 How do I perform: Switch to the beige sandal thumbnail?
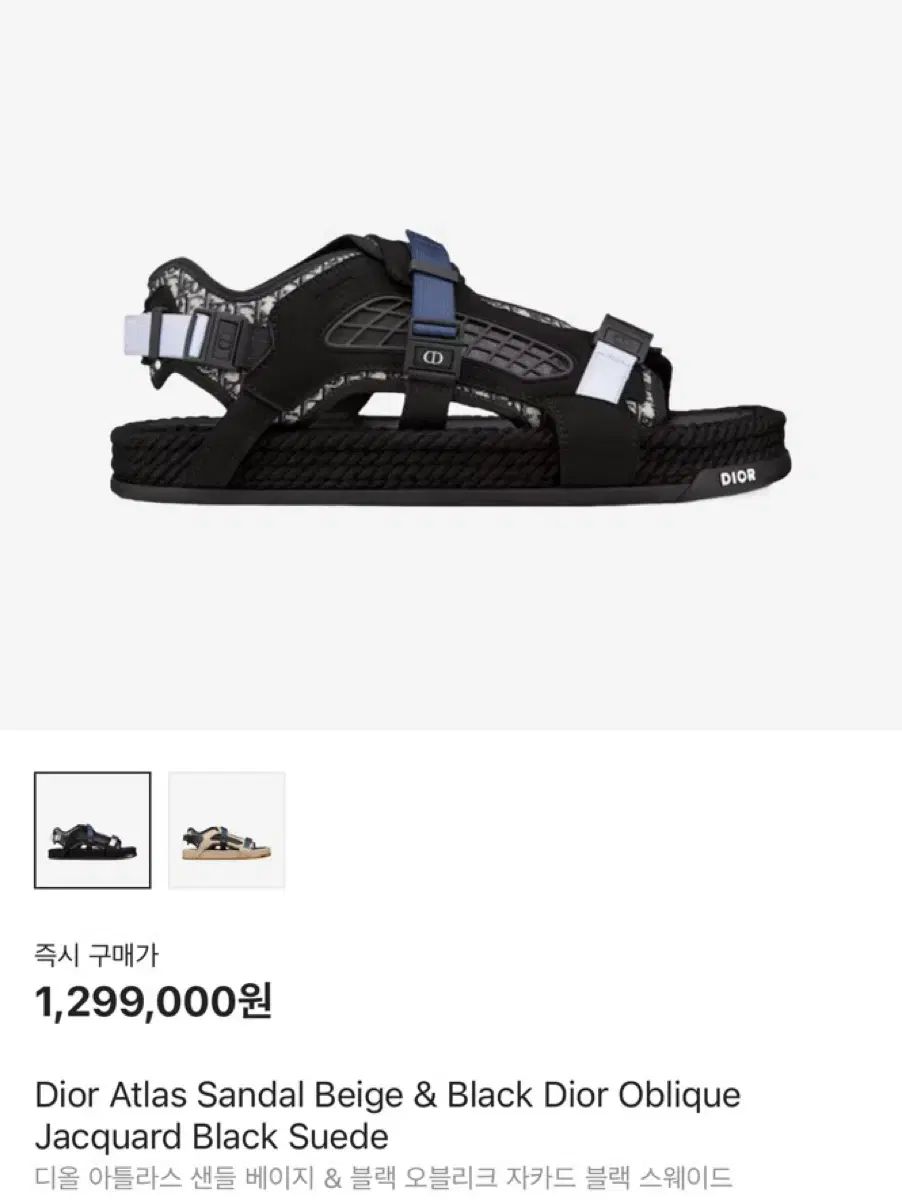(227, 830)
